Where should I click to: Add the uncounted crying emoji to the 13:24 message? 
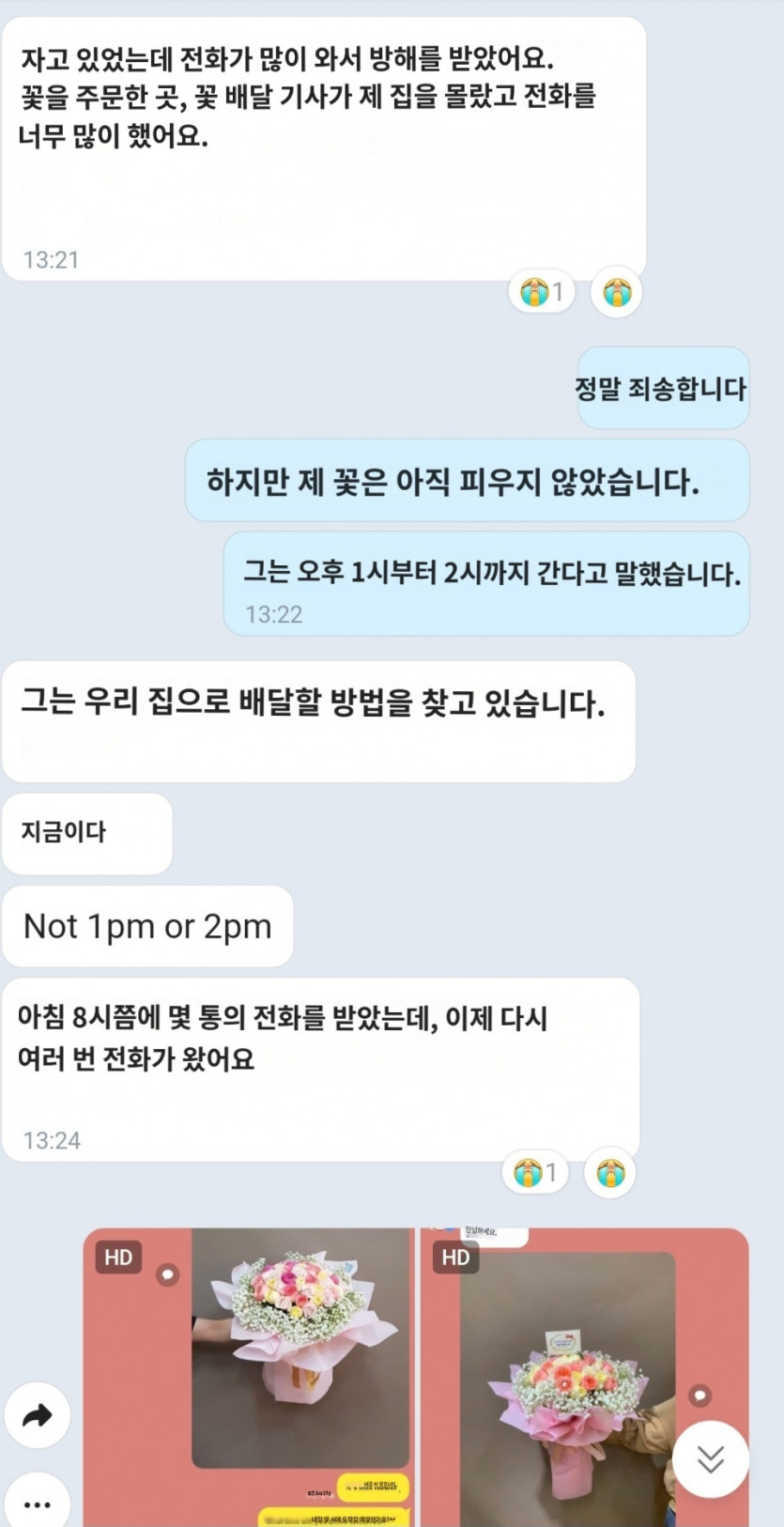click(x=610, y=1173)
